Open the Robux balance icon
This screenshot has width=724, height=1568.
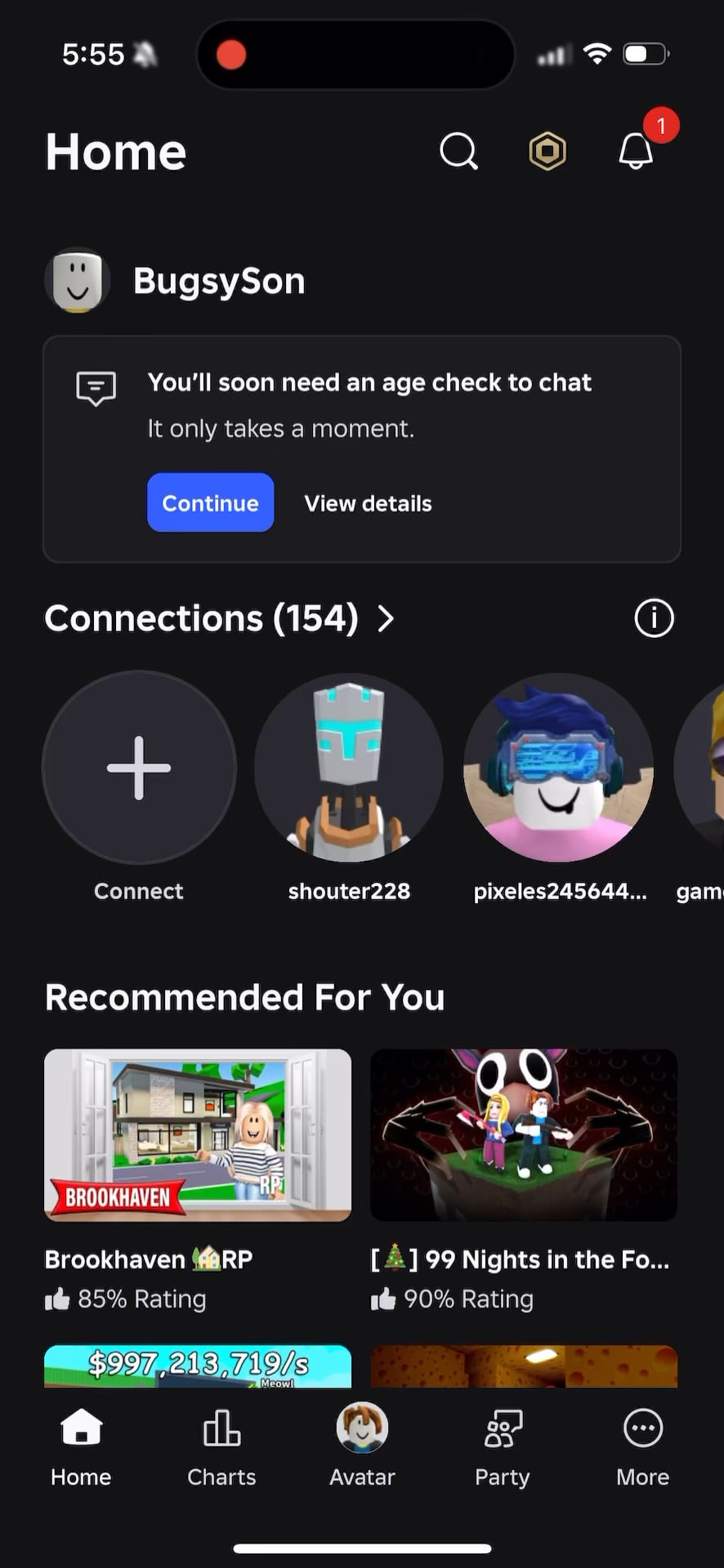pos(547,151)
